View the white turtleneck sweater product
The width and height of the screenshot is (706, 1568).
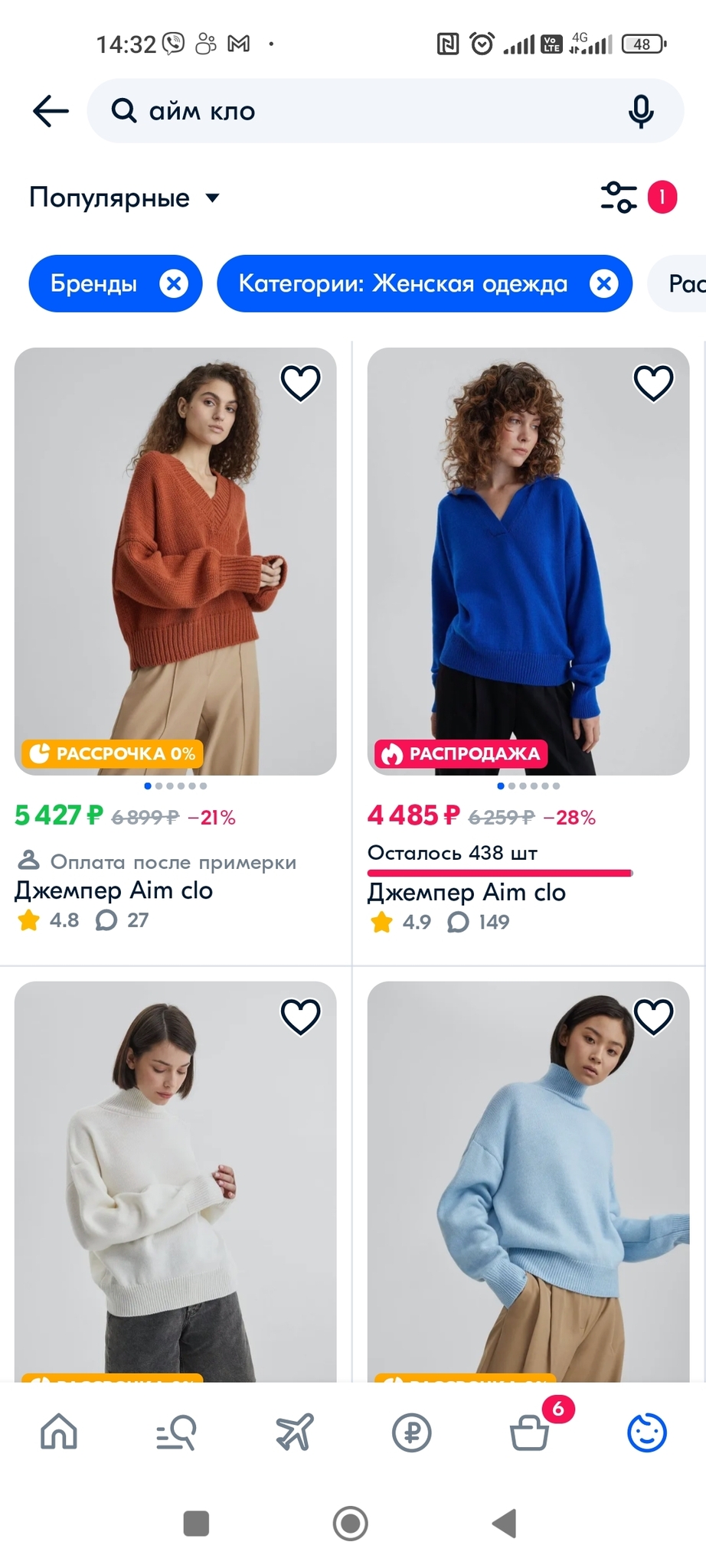(175, 1194)
